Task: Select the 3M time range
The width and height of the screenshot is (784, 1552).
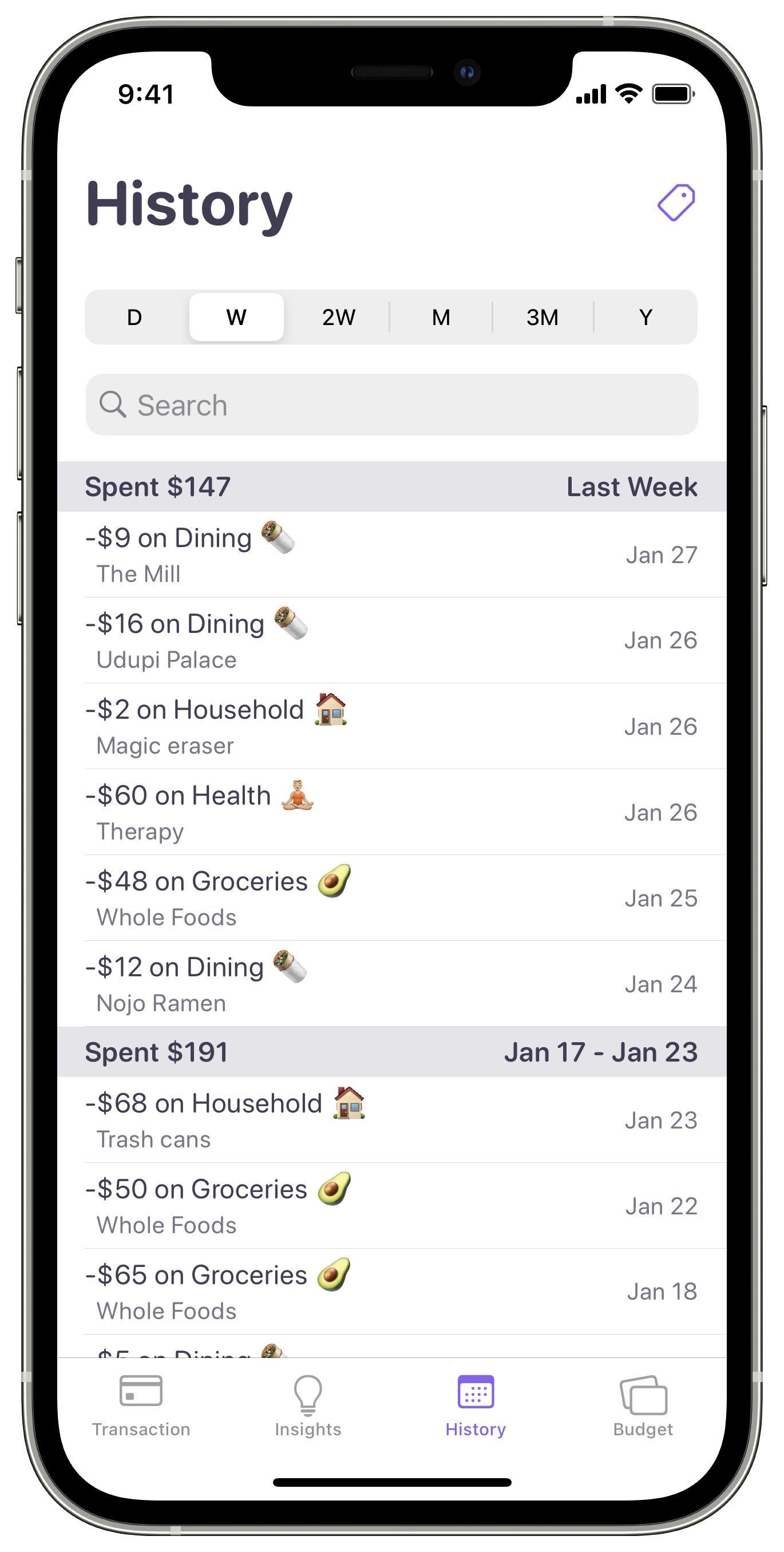Action: pyautogui.click(x=543, y=317)
